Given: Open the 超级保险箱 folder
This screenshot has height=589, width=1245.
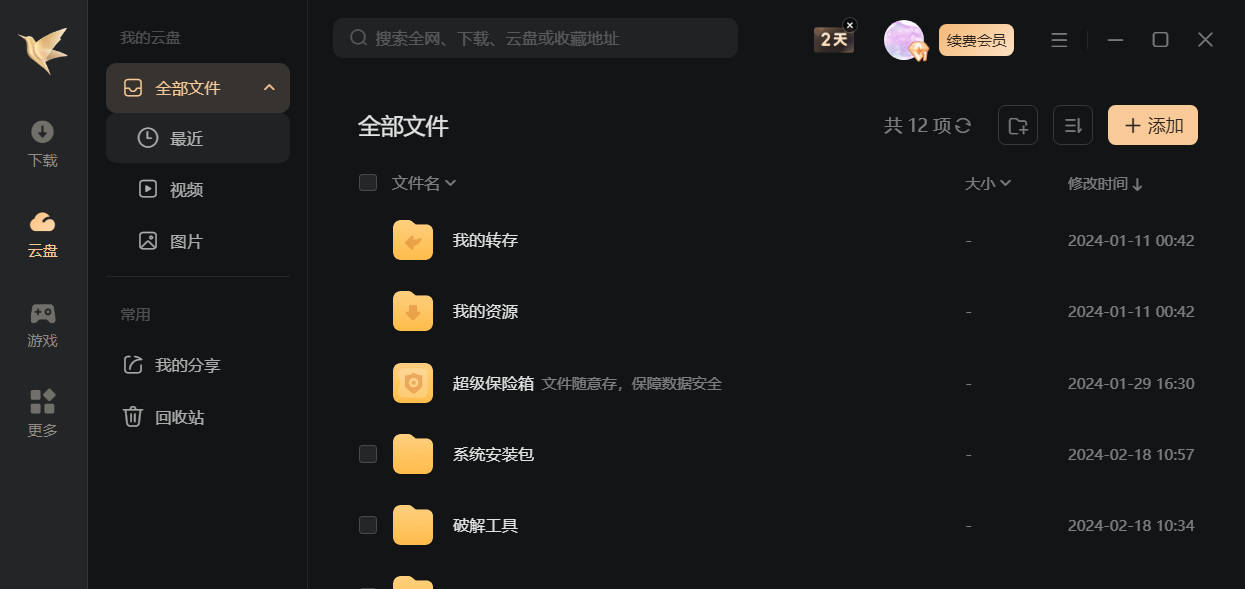Looking at the screenshot, I should 493,383.
